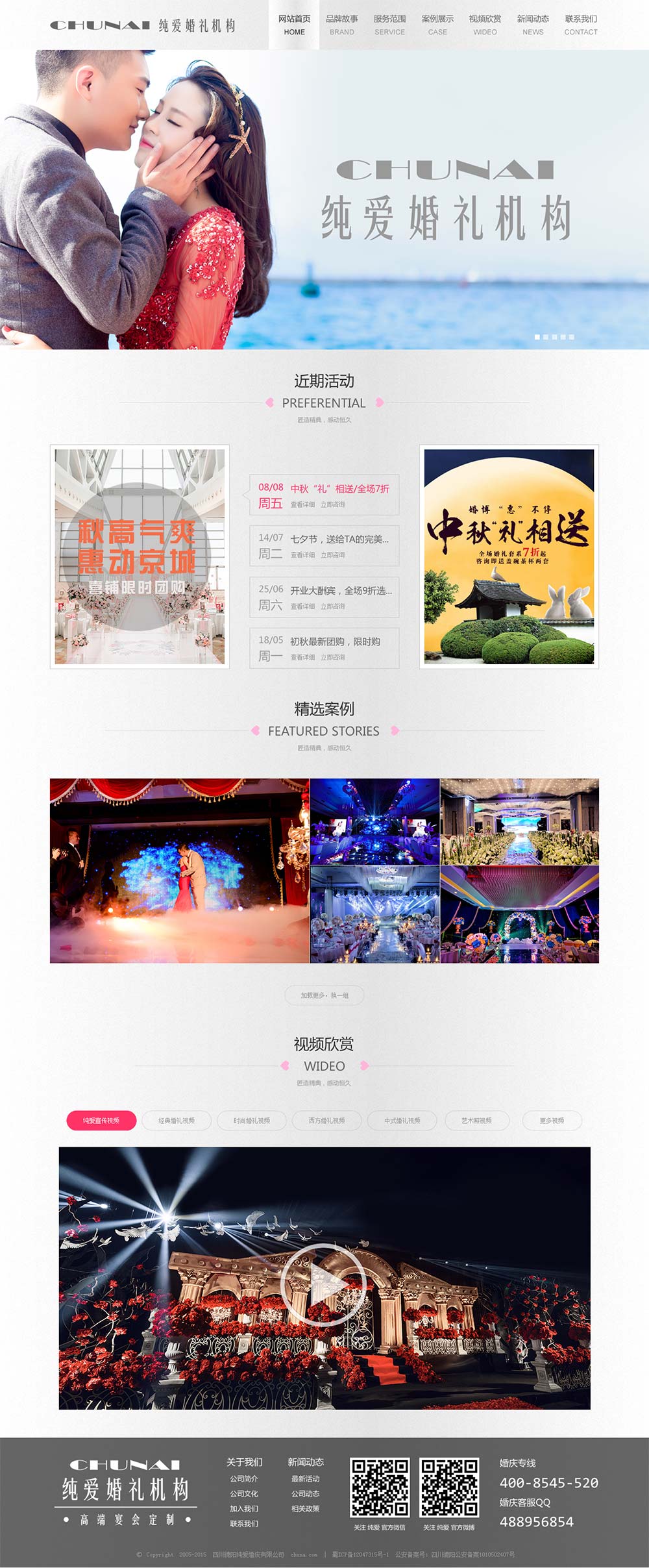The width and height of the screenshot is (649, 1568).
Task: Go to 服务范围 SERVICE page
Action: click(389, 25)
